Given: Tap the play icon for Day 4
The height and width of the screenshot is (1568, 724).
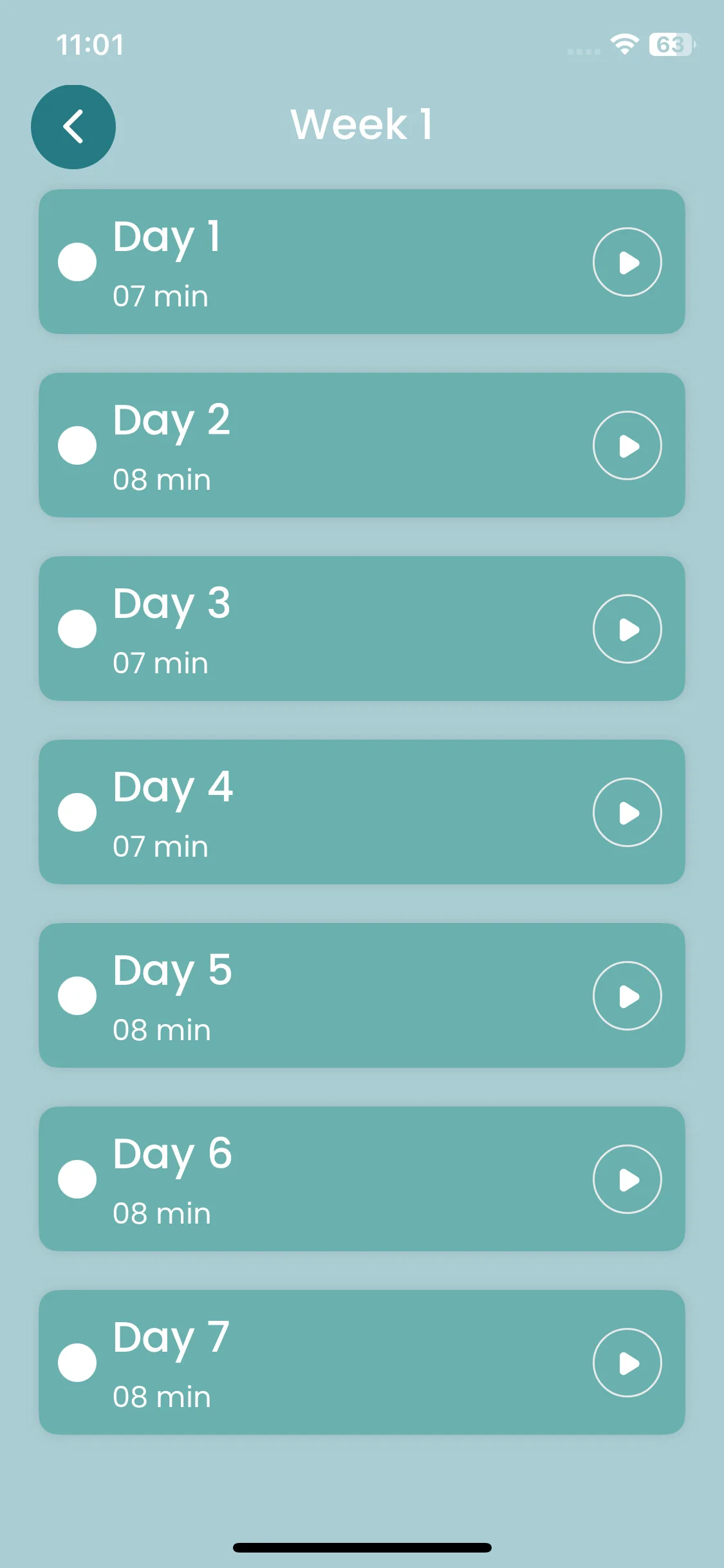Looking at the screenshot, I should pos(627,812).
